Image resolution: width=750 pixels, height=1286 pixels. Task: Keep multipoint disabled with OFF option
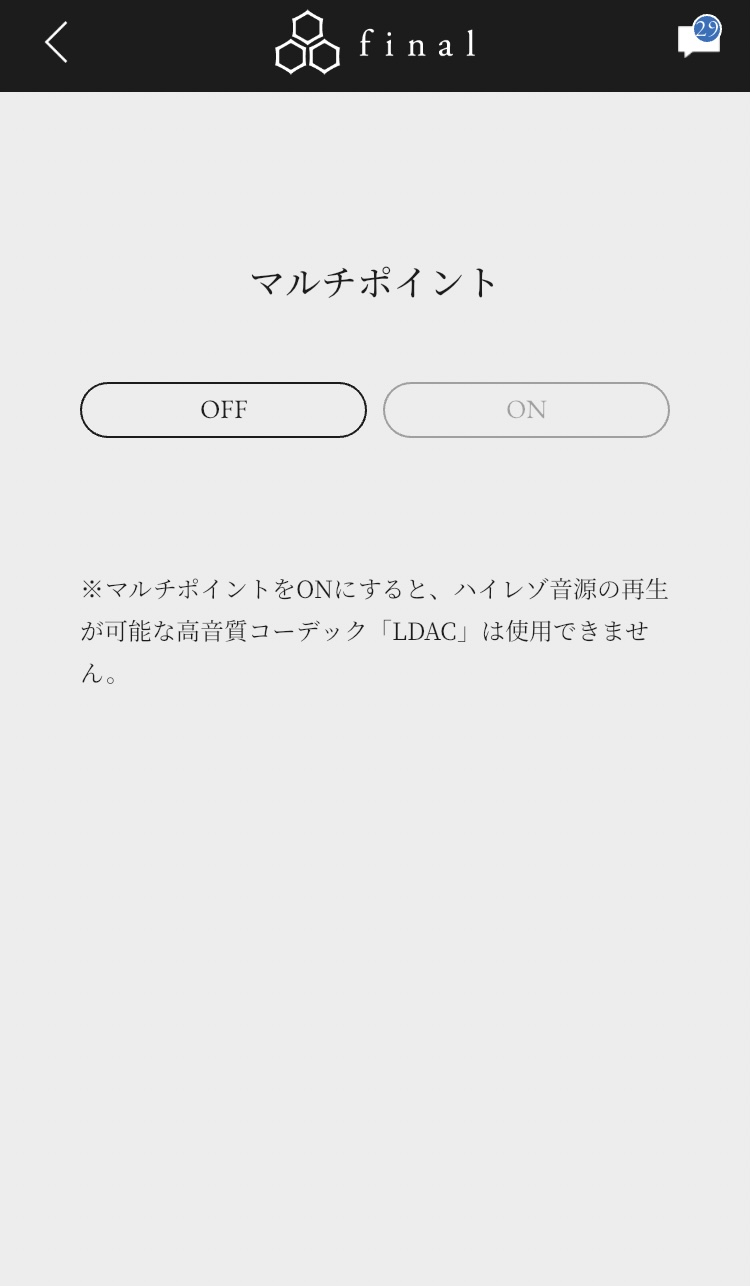[223, 409]
